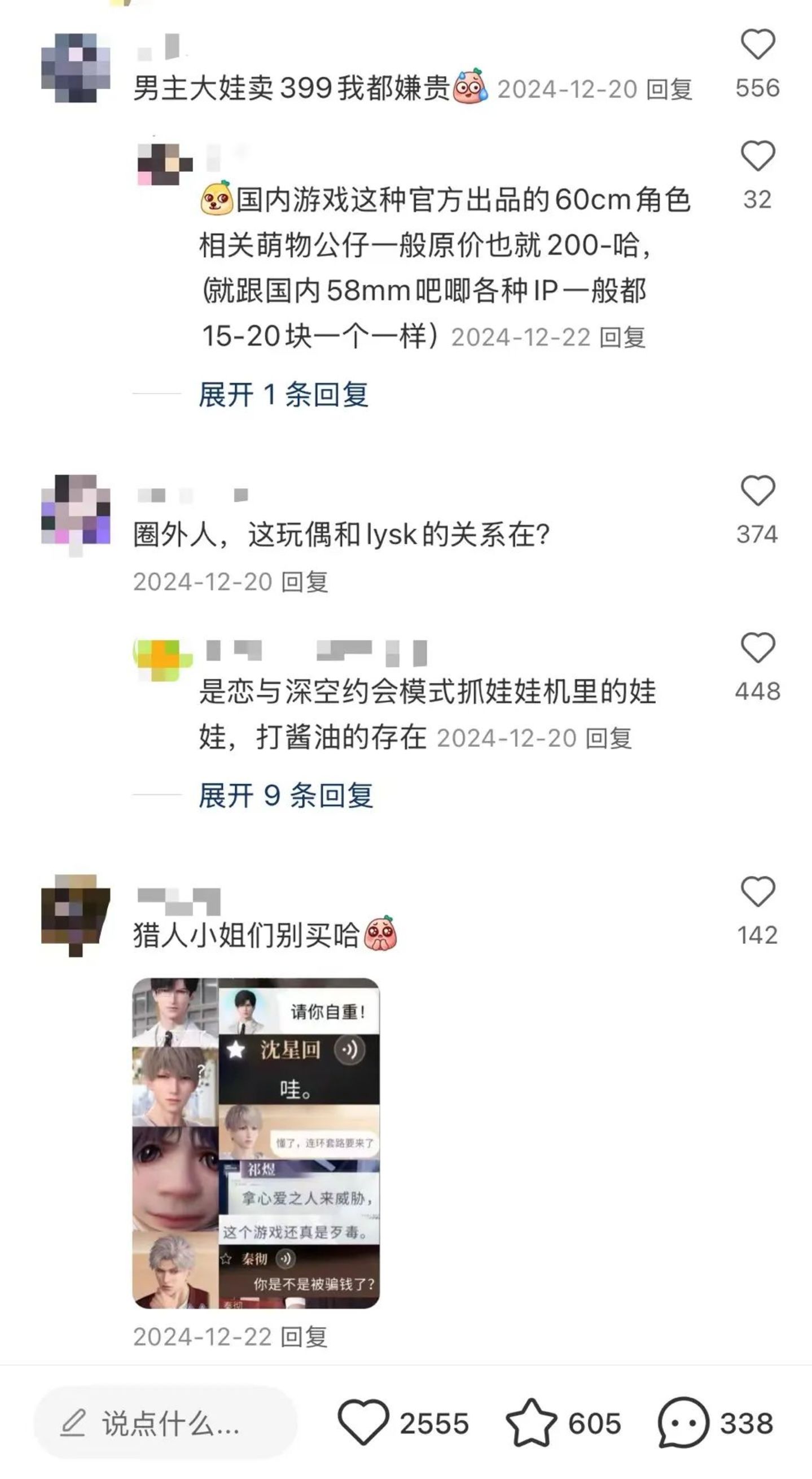
Task: Reply to the 猎人小姐们别买哈 comment
Action: (304, 1337)
